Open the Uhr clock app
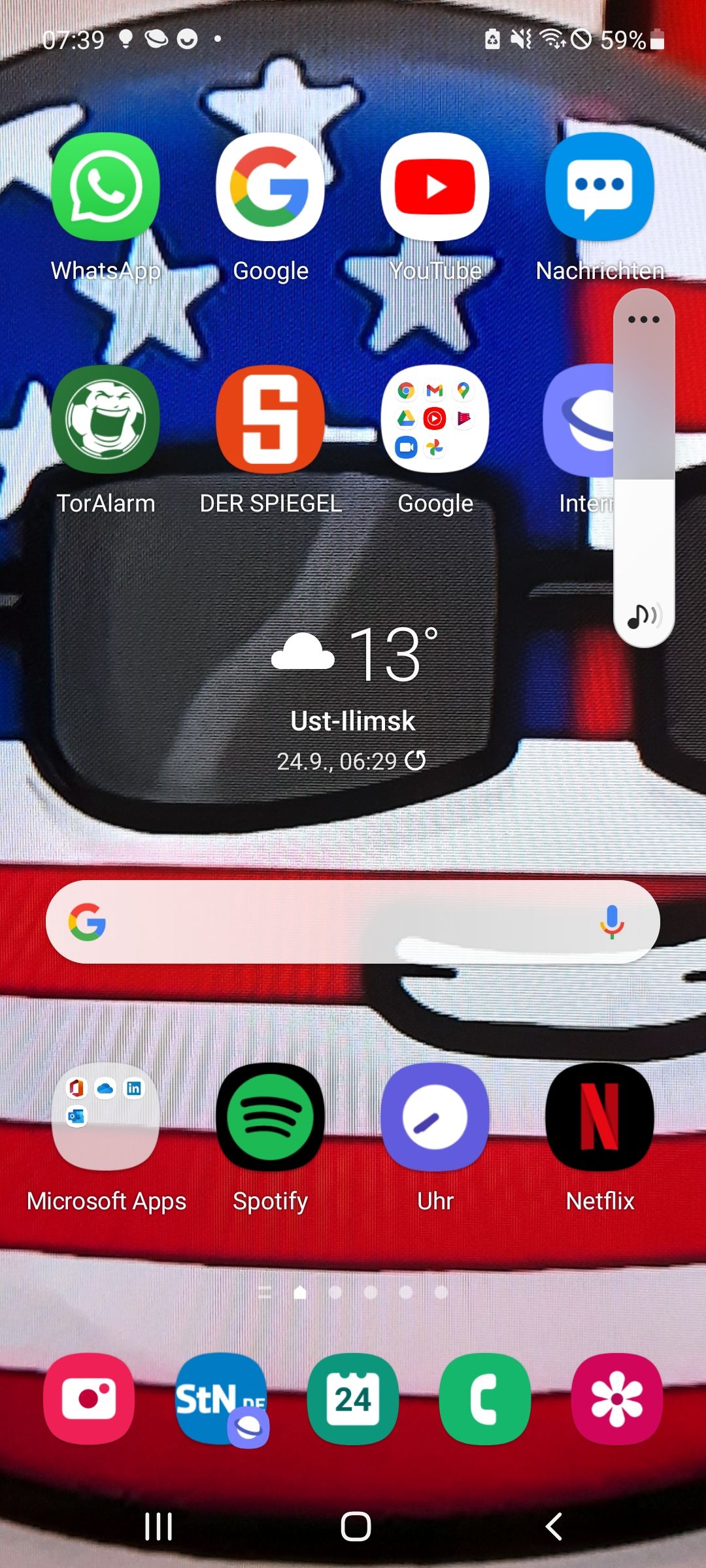Viewport: 706px width, 1568px height. (435, 1117)
